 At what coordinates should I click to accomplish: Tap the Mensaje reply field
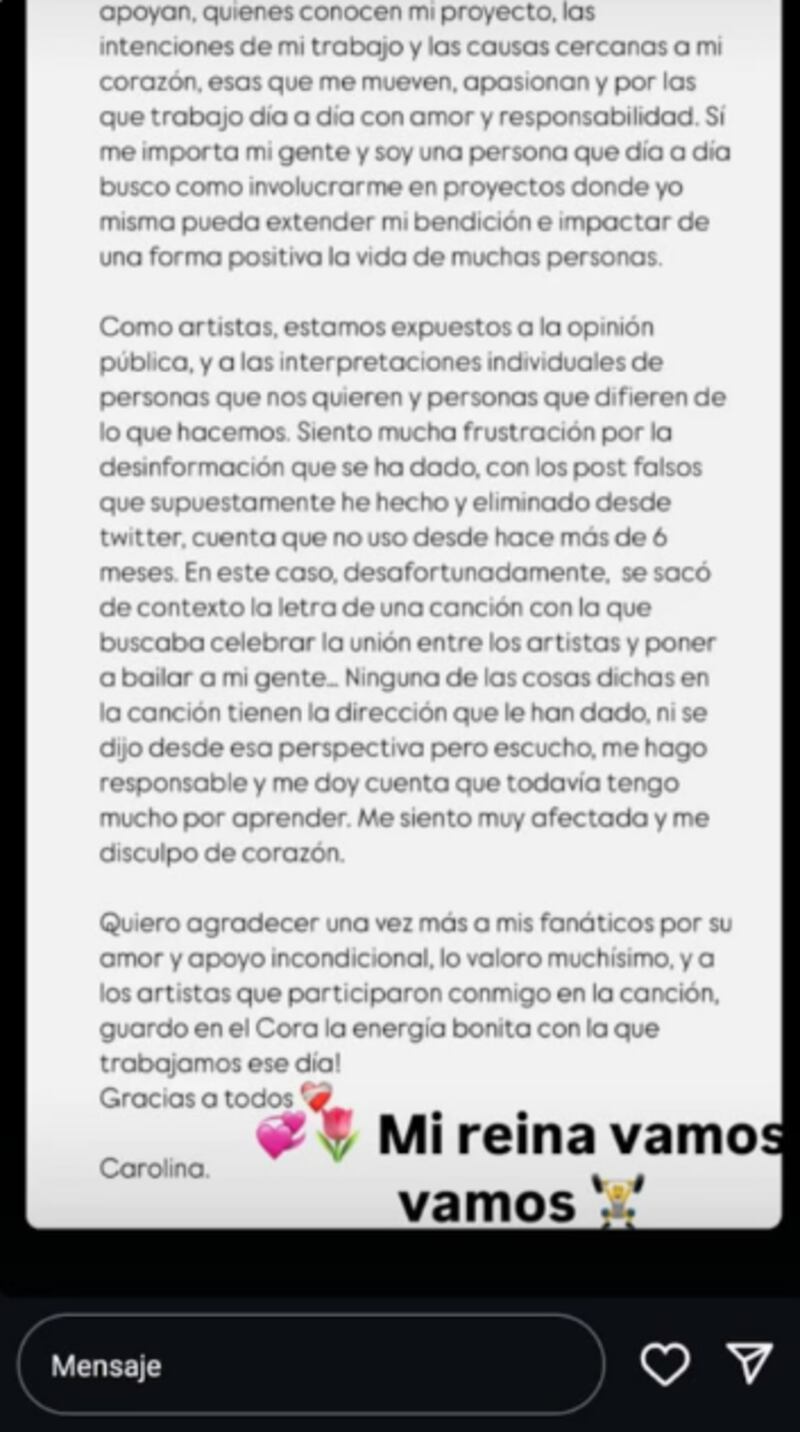coord(310,1365)
